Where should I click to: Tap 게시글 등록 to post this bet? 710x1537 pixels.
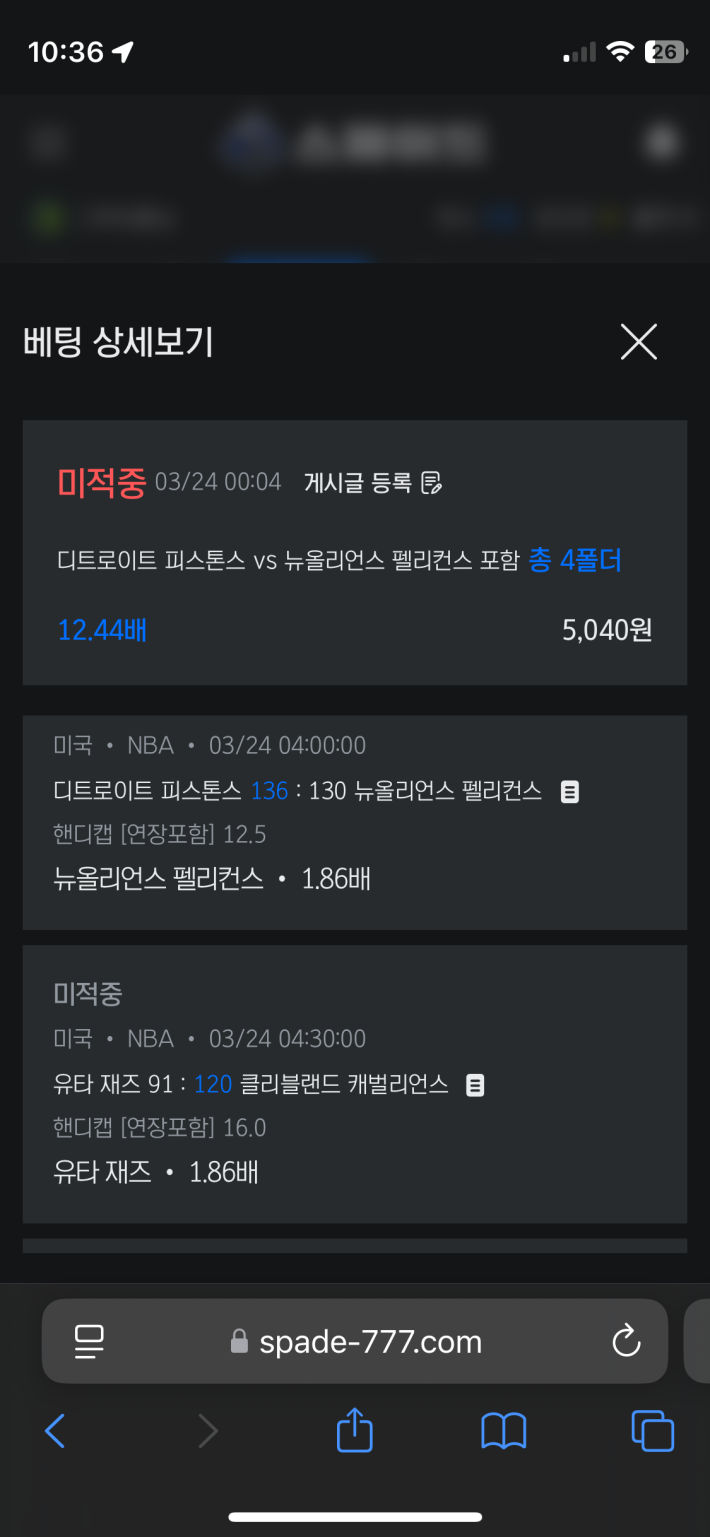click(372, 483)
